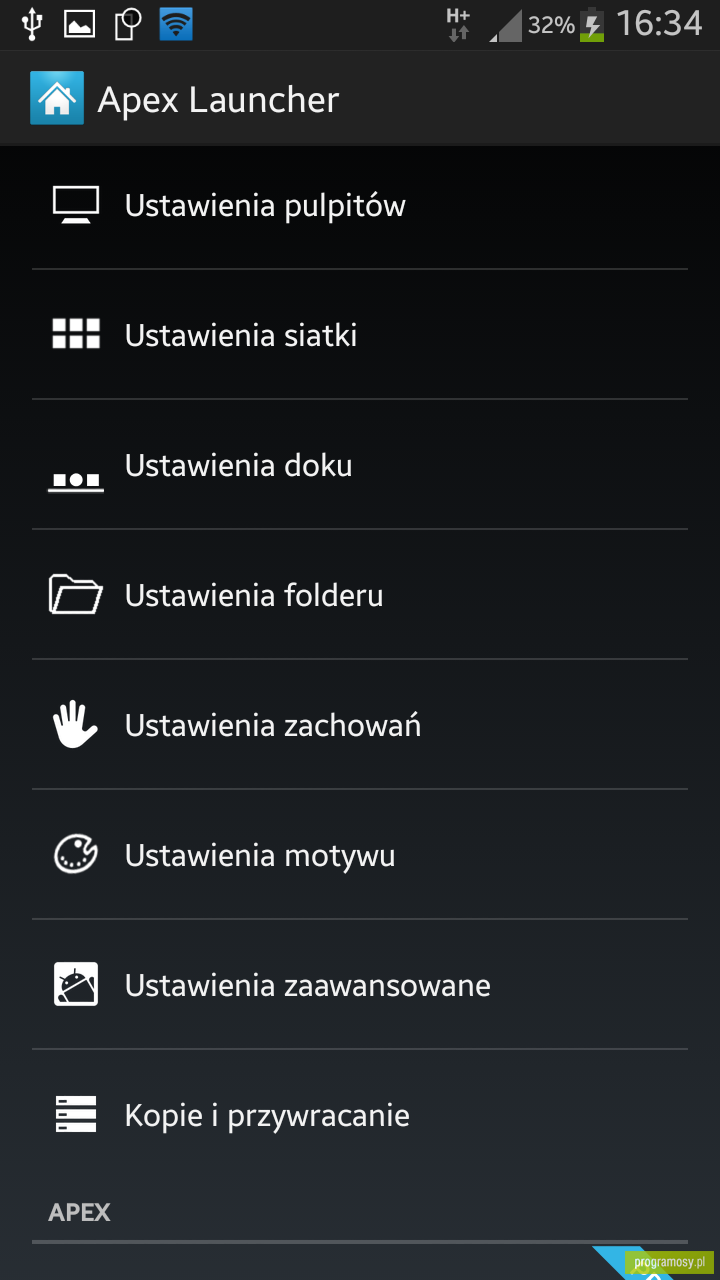This screenshot has width=720, height=1280.
Task: Open Ustawienia siatki row
Action: [360, 335]
